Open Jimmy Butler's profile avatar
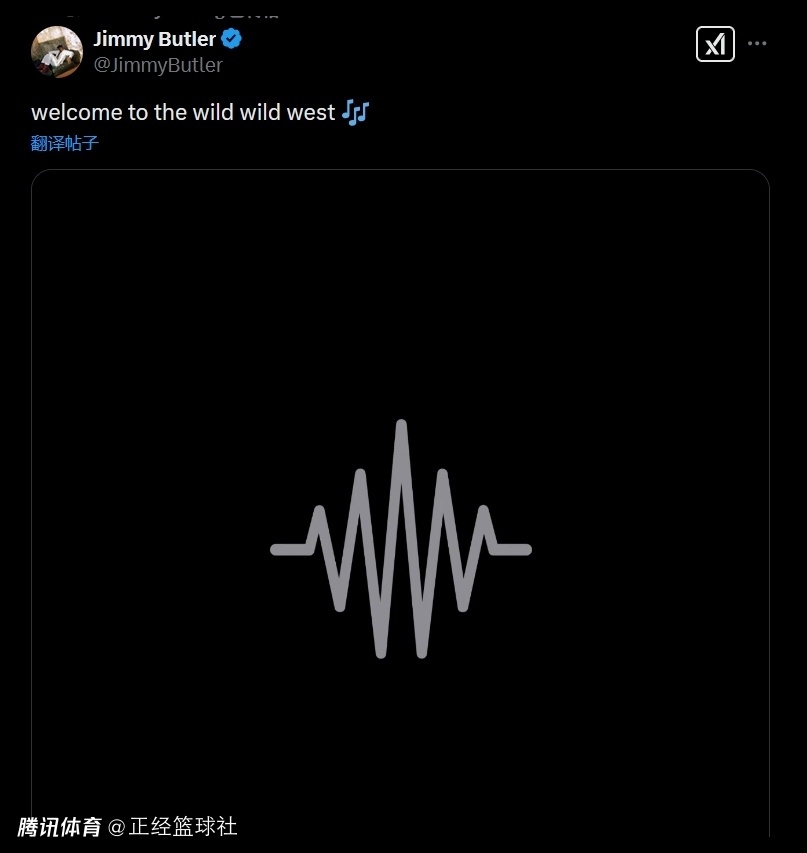807x853 pixels. [57, 52]
